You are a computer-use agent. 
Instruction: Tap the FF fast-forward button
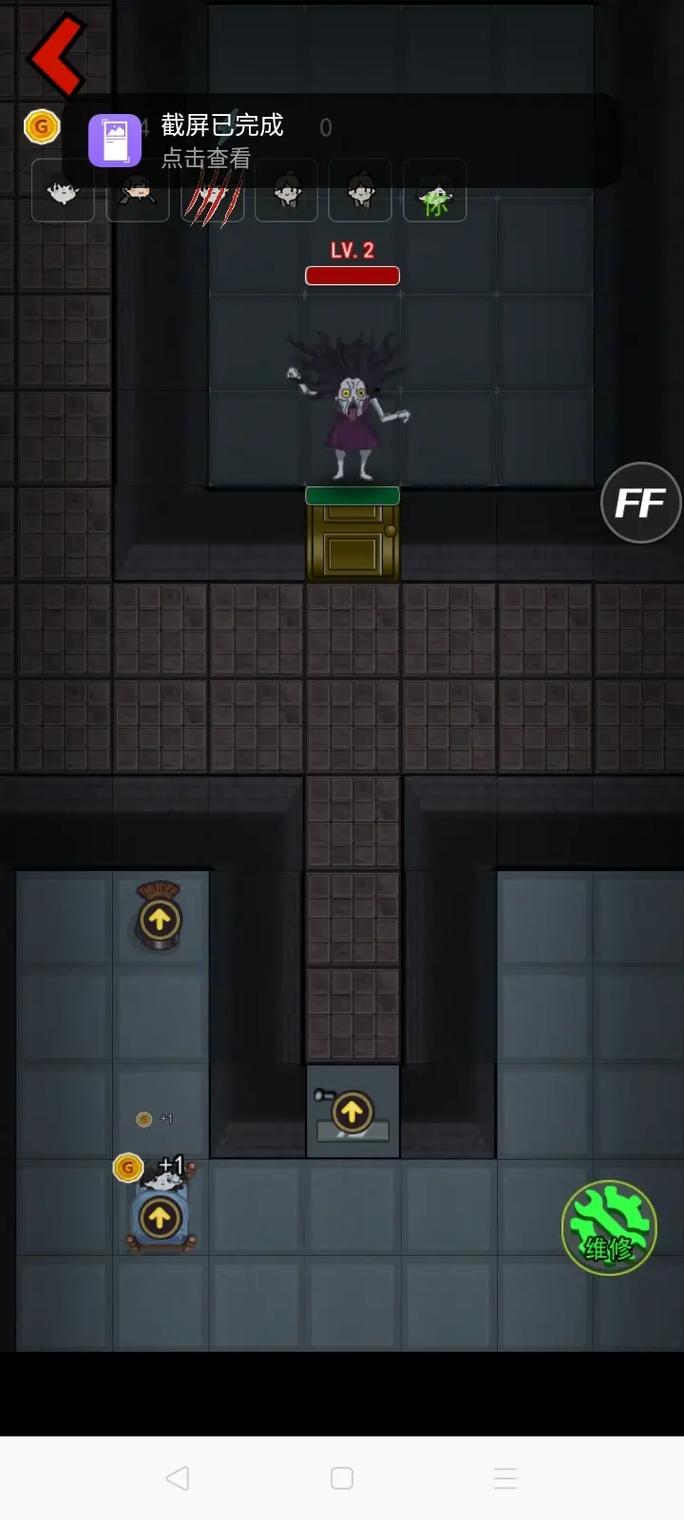pyautogui.click(x=641, y=503)
